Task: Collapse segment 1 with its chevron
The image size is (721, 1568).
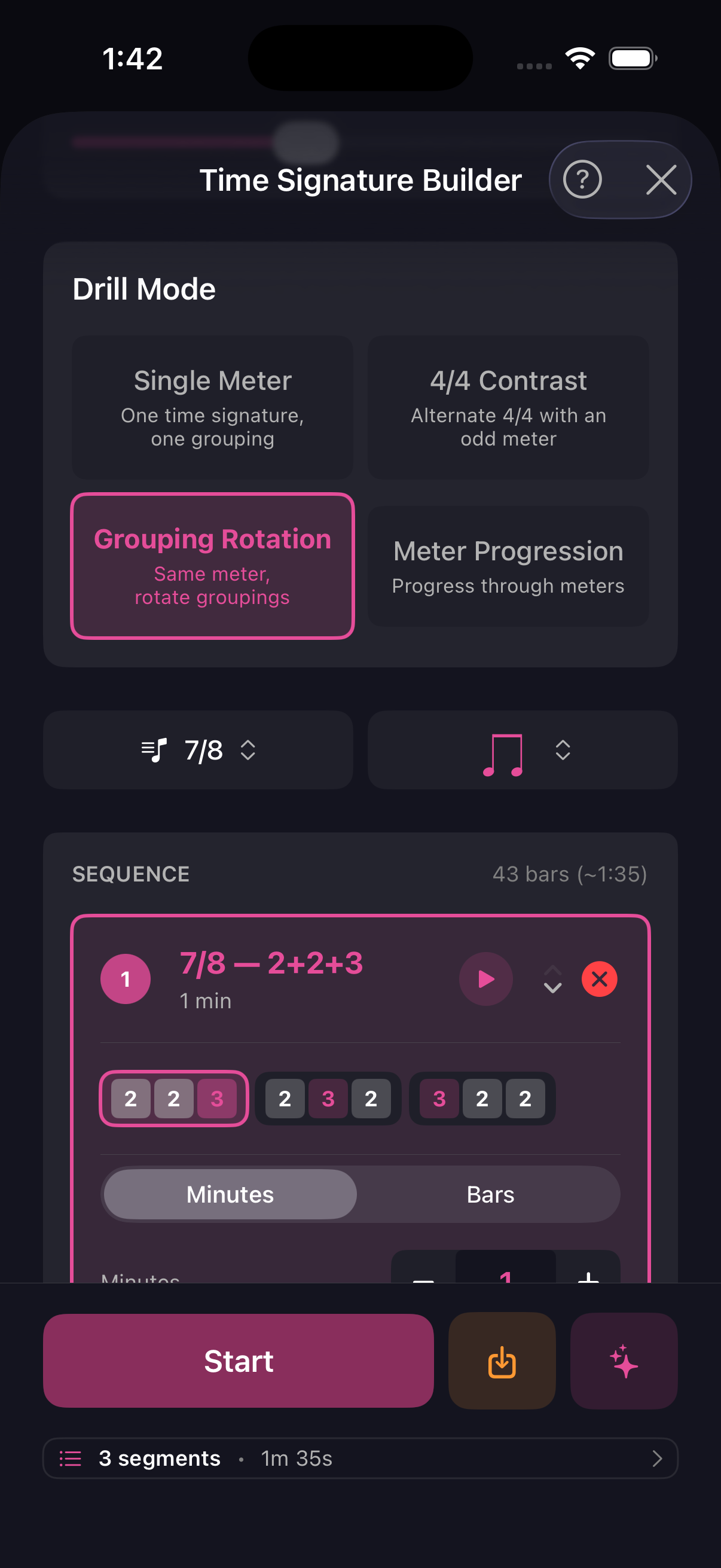Action: [552, 979]
